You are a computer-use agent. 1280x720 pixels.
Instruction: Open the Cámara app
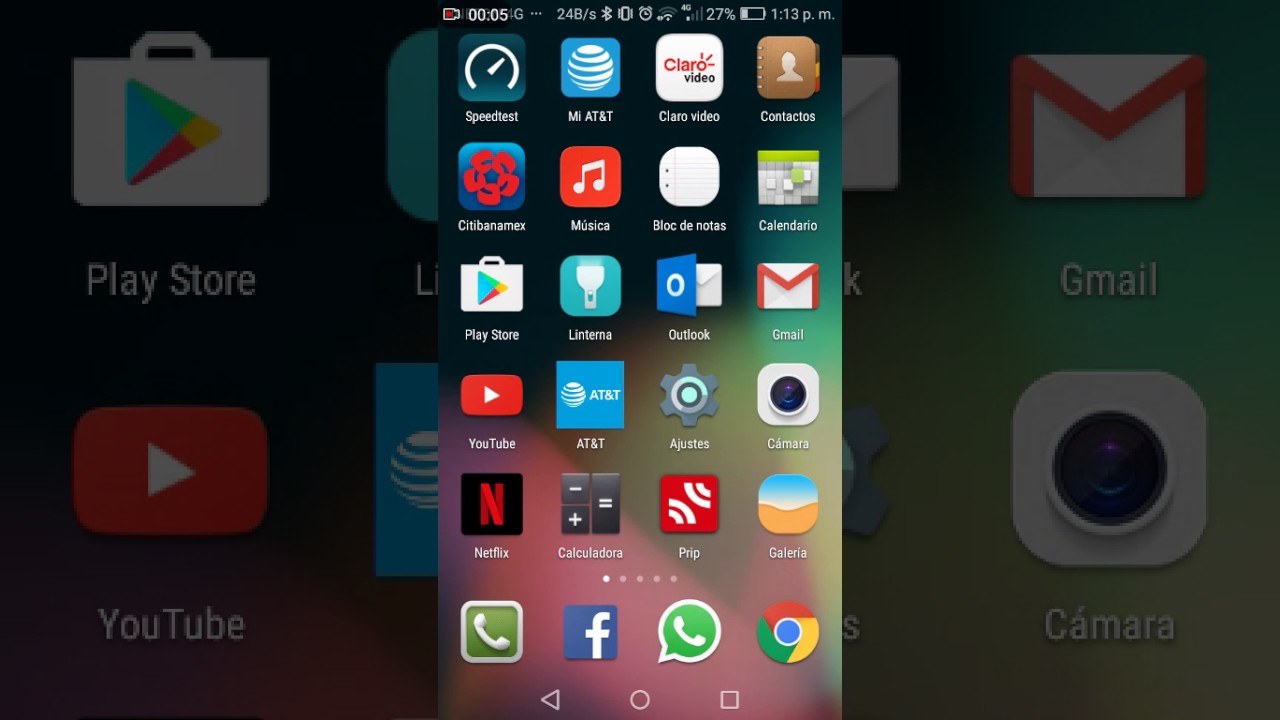point(788,396)
